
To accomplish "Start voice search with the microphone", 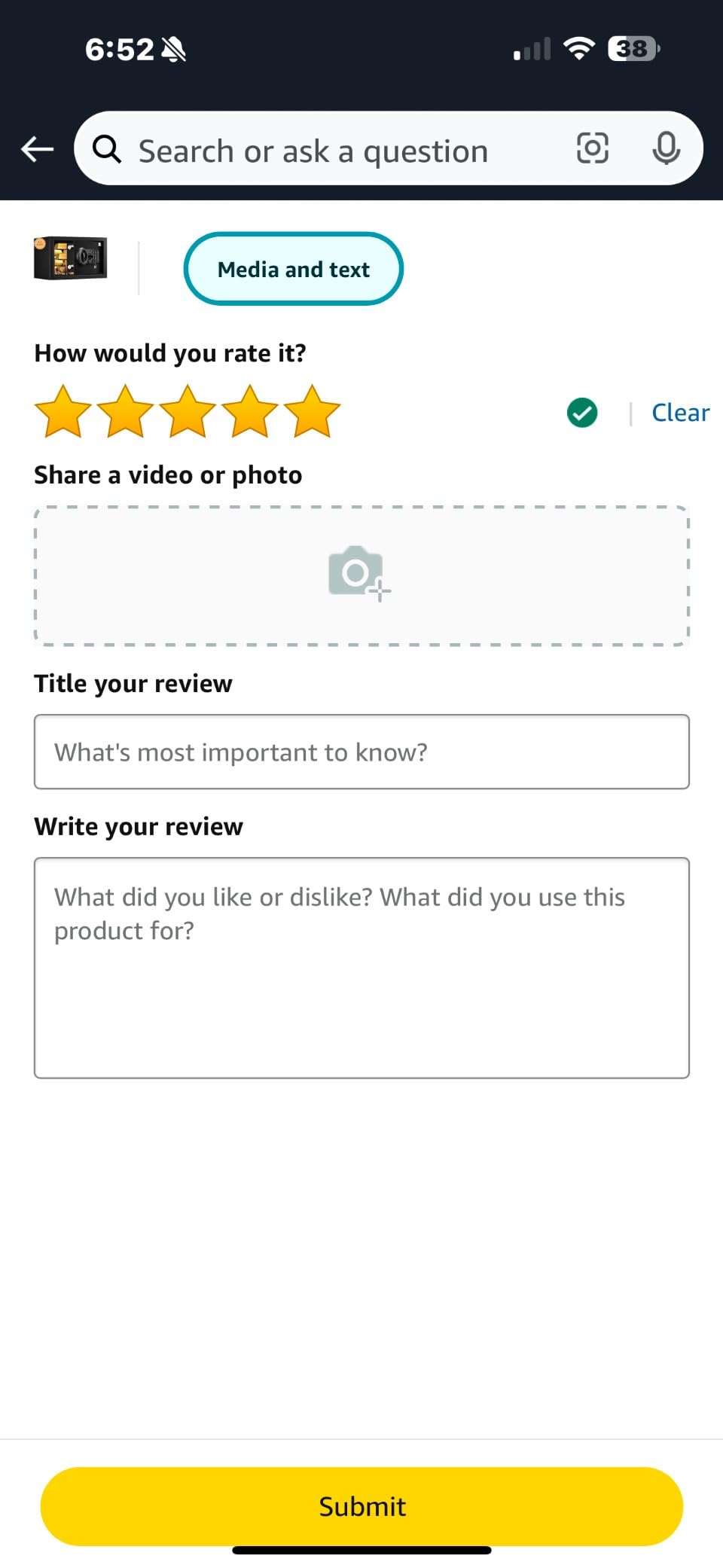I will (666, 148).
